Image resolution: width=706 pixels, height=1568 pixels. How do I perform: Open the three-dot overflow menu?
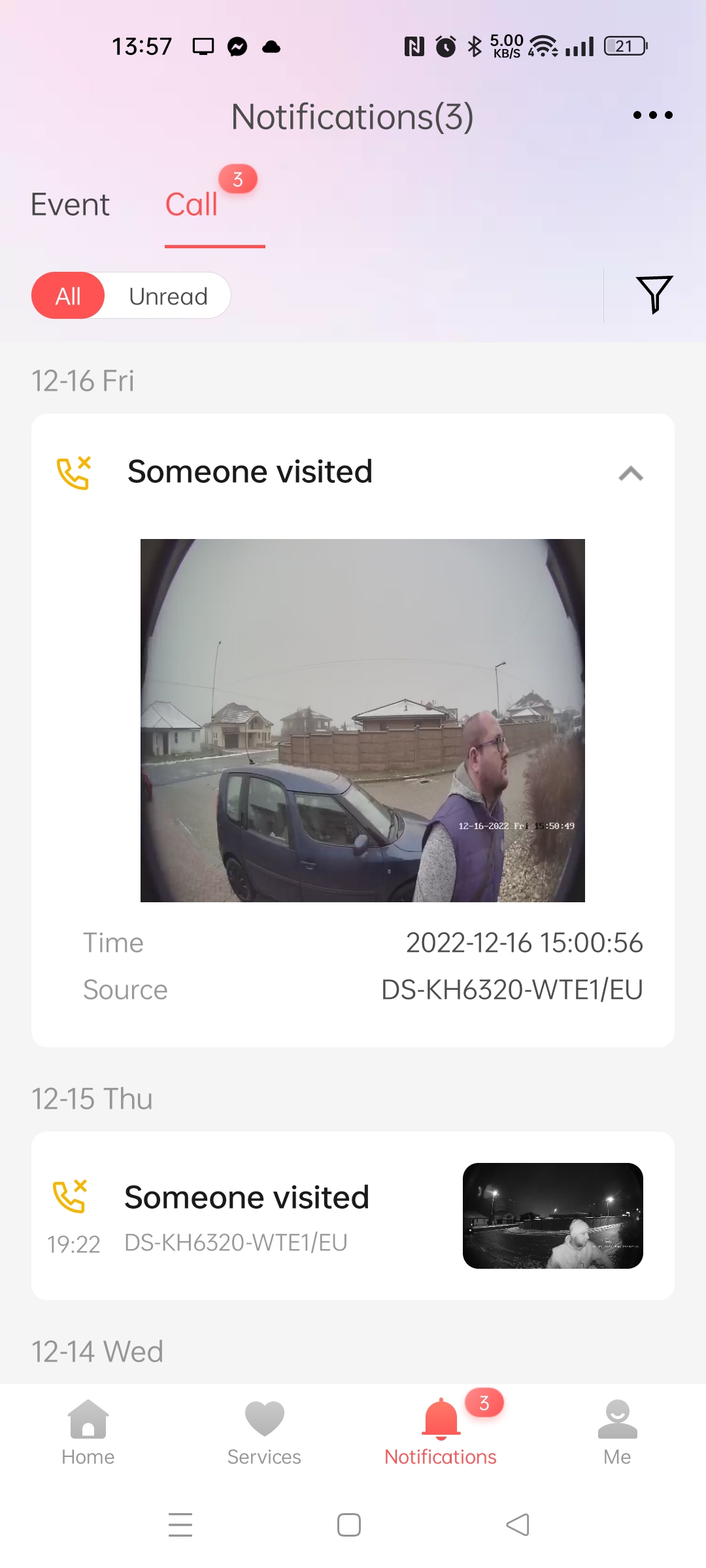coord(651,115)
